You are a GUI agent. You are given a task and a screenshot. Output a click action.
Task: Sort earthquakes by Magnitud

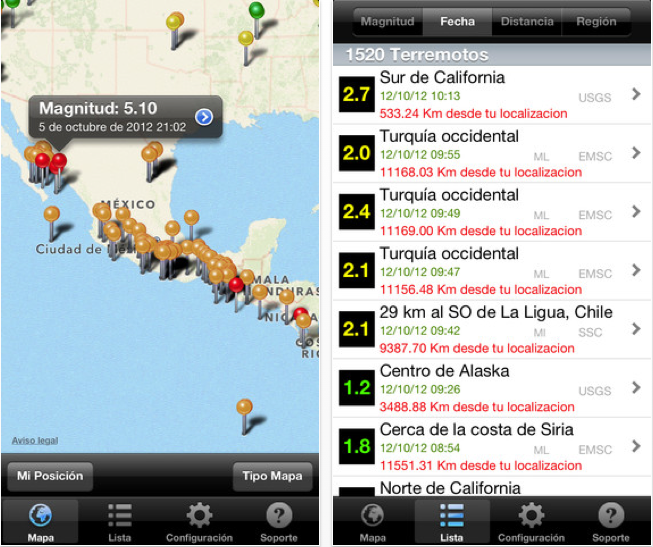click(387, 21)
